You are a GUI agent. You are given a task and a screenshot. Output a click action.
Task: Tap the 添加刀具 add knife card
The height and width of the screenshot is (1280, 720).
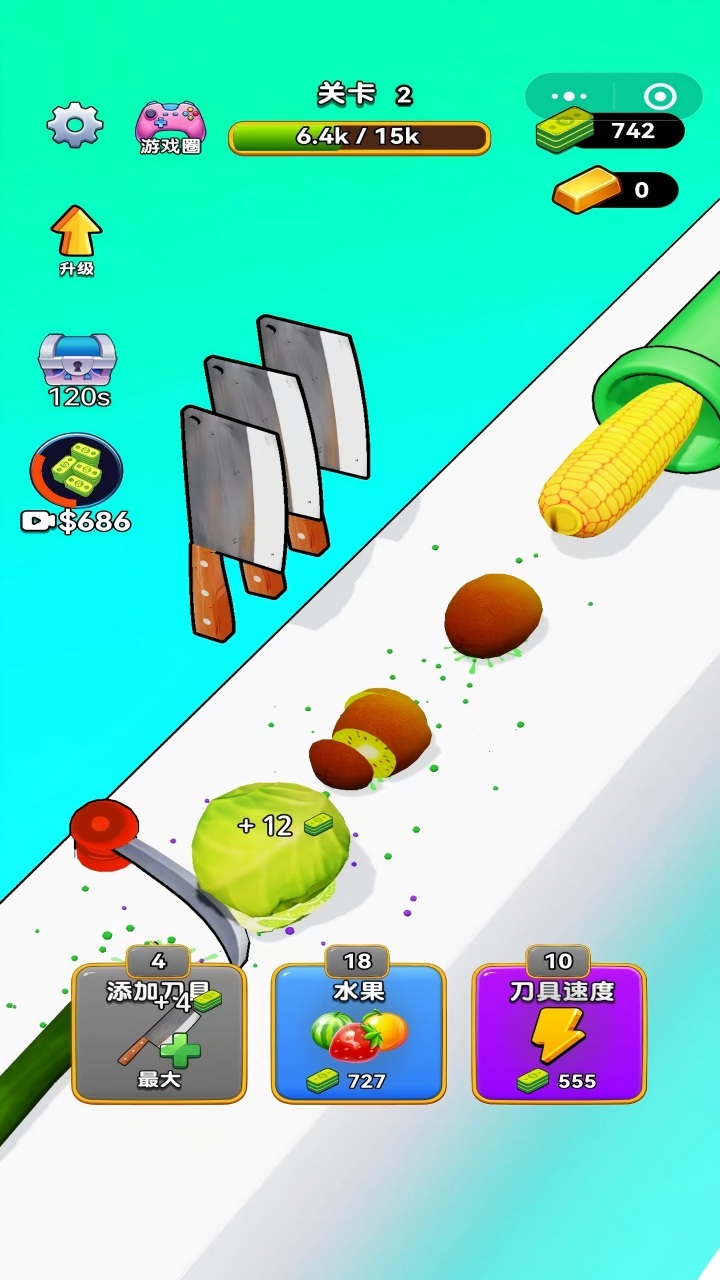[159, 1033]
